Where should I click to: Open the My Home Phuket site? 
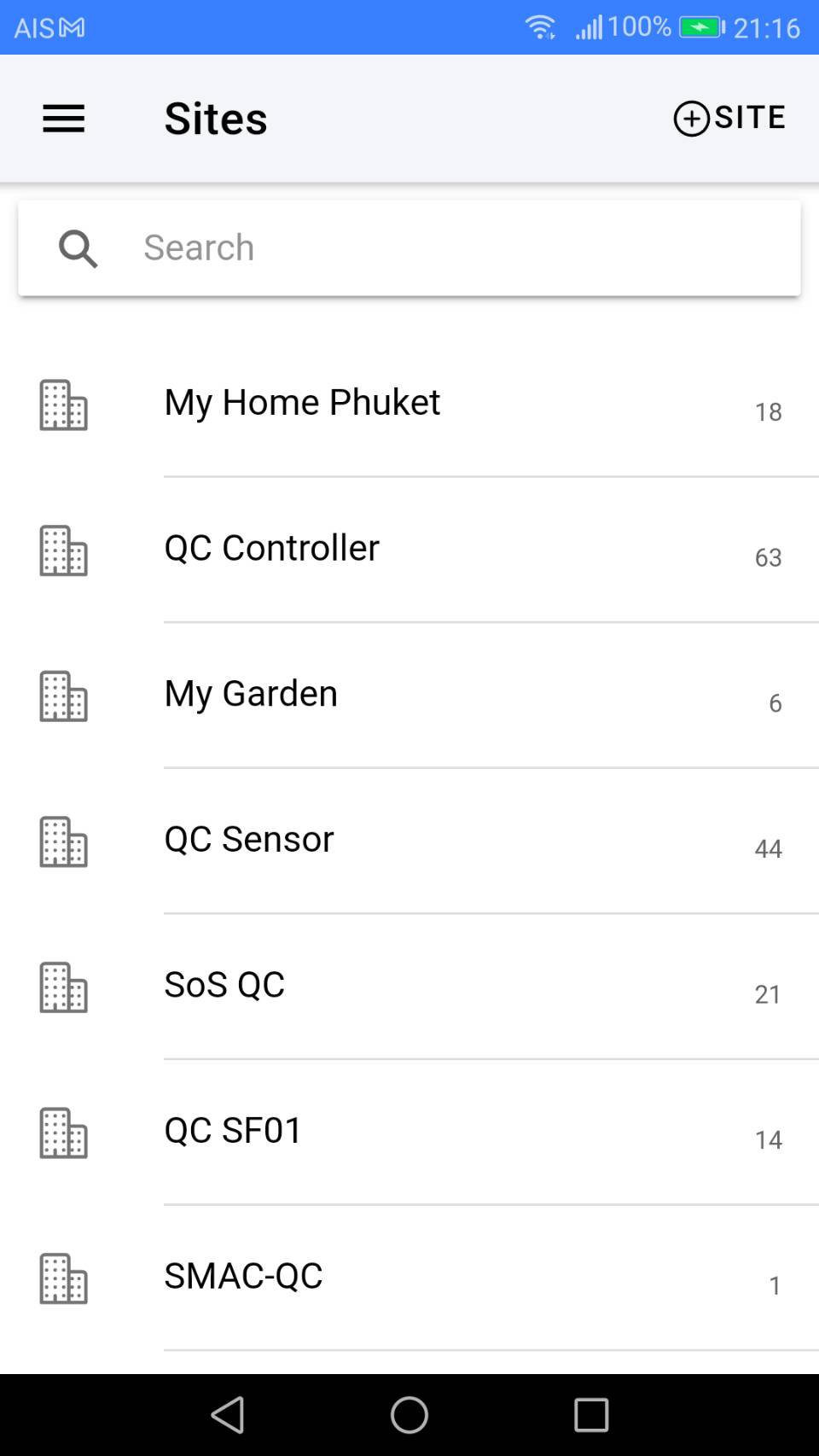tap(302, 402)
